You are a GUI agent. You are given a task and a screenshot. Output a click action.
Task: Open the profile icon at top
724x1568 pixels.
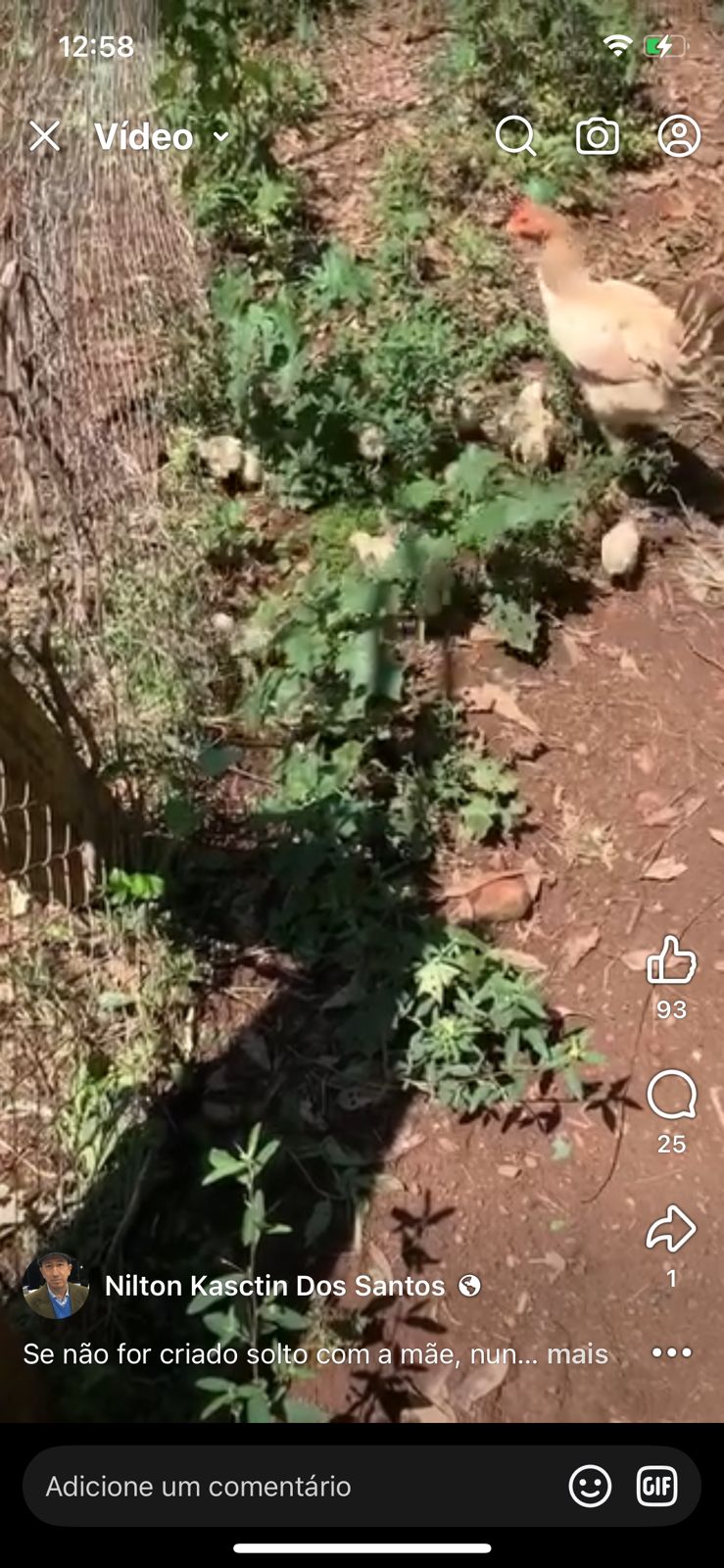[679, 136]
